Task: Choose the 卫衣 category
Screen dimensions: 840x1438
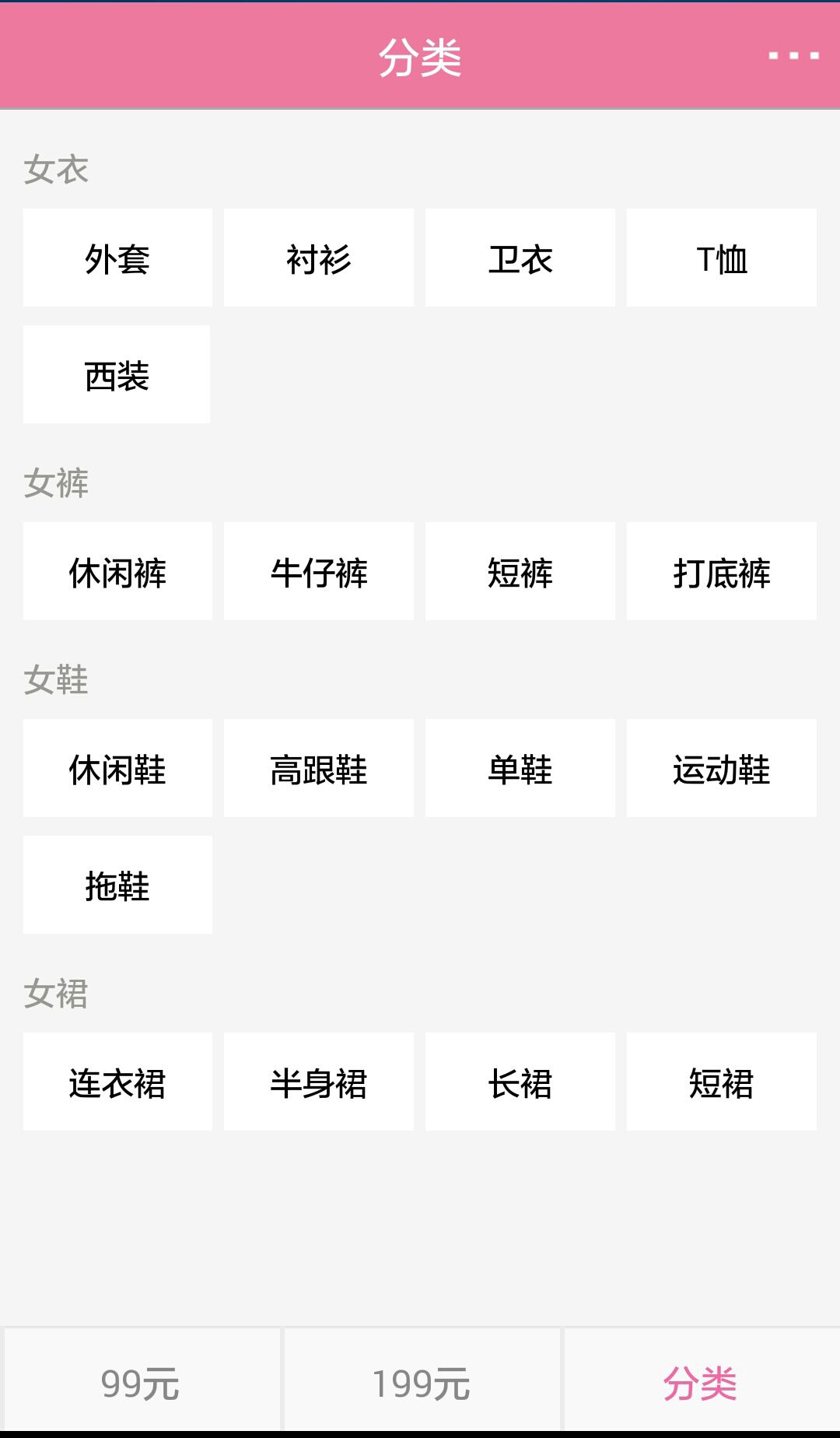Action: click(520, 258)
